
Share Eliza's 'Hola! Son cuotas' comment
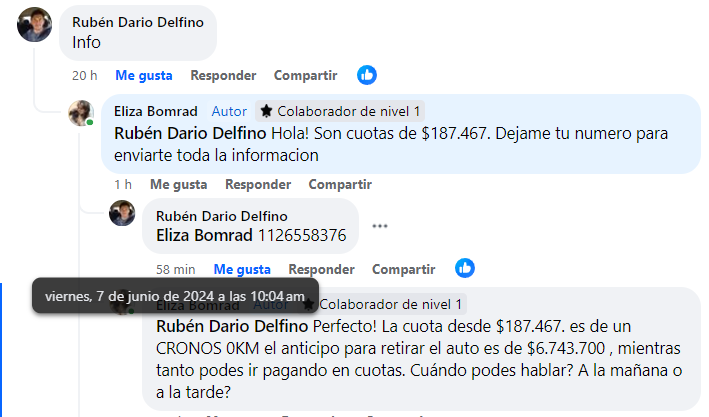339,184
